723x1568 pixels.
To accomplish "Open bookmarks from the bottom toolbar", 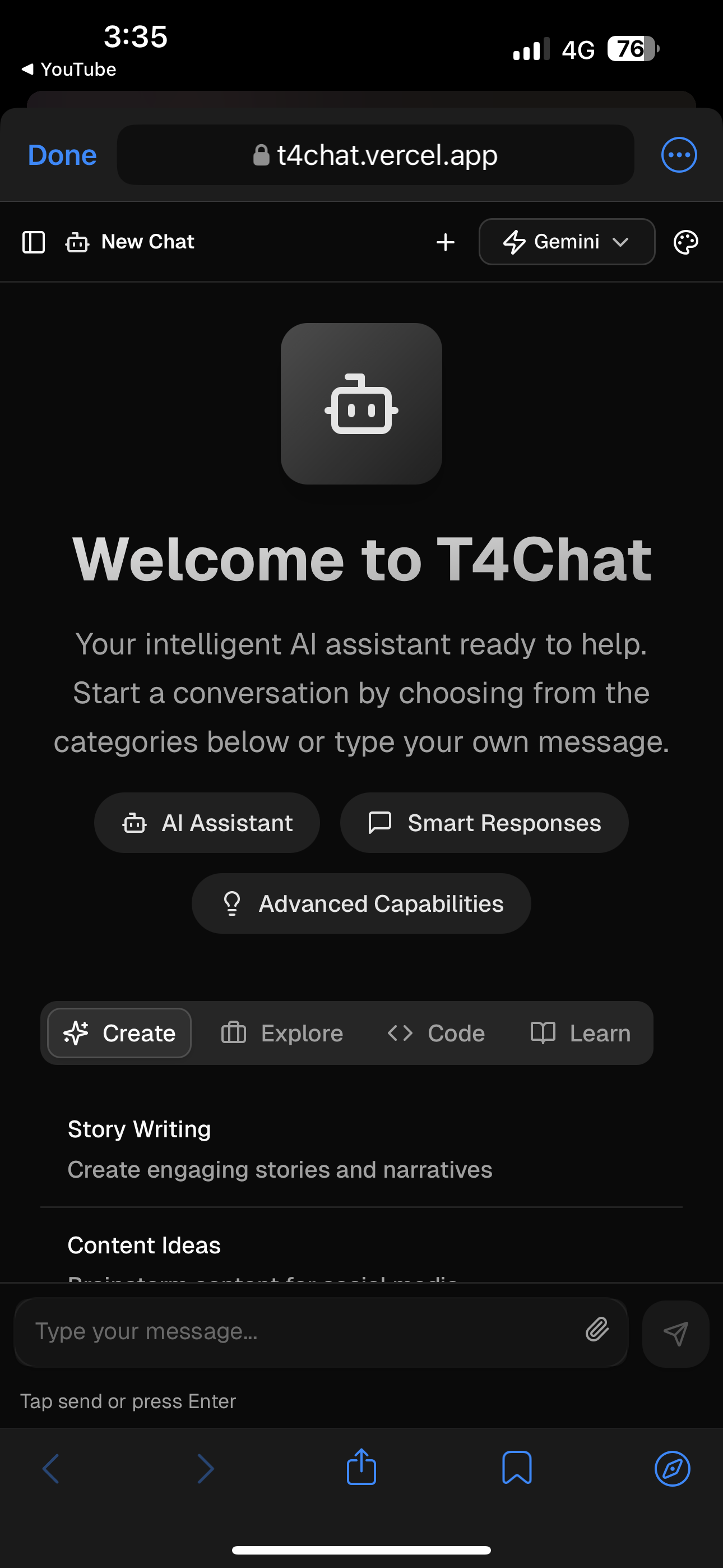I will (x=517, y=1468).
